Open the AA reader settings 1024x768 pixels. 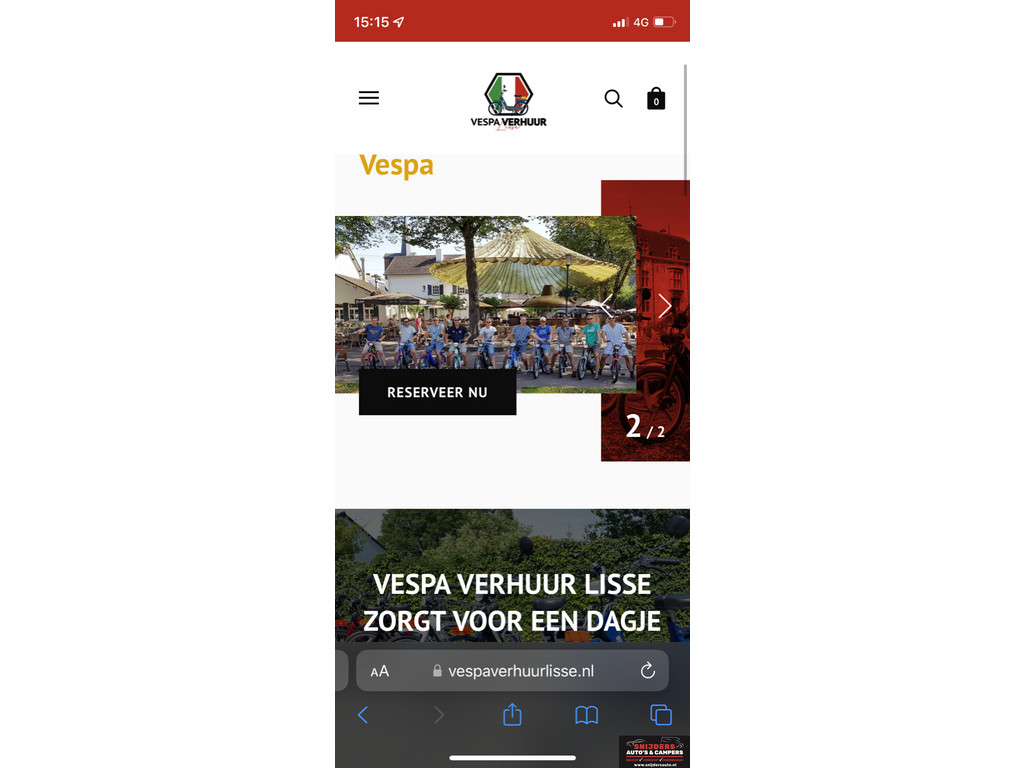(x=380, y=671)
